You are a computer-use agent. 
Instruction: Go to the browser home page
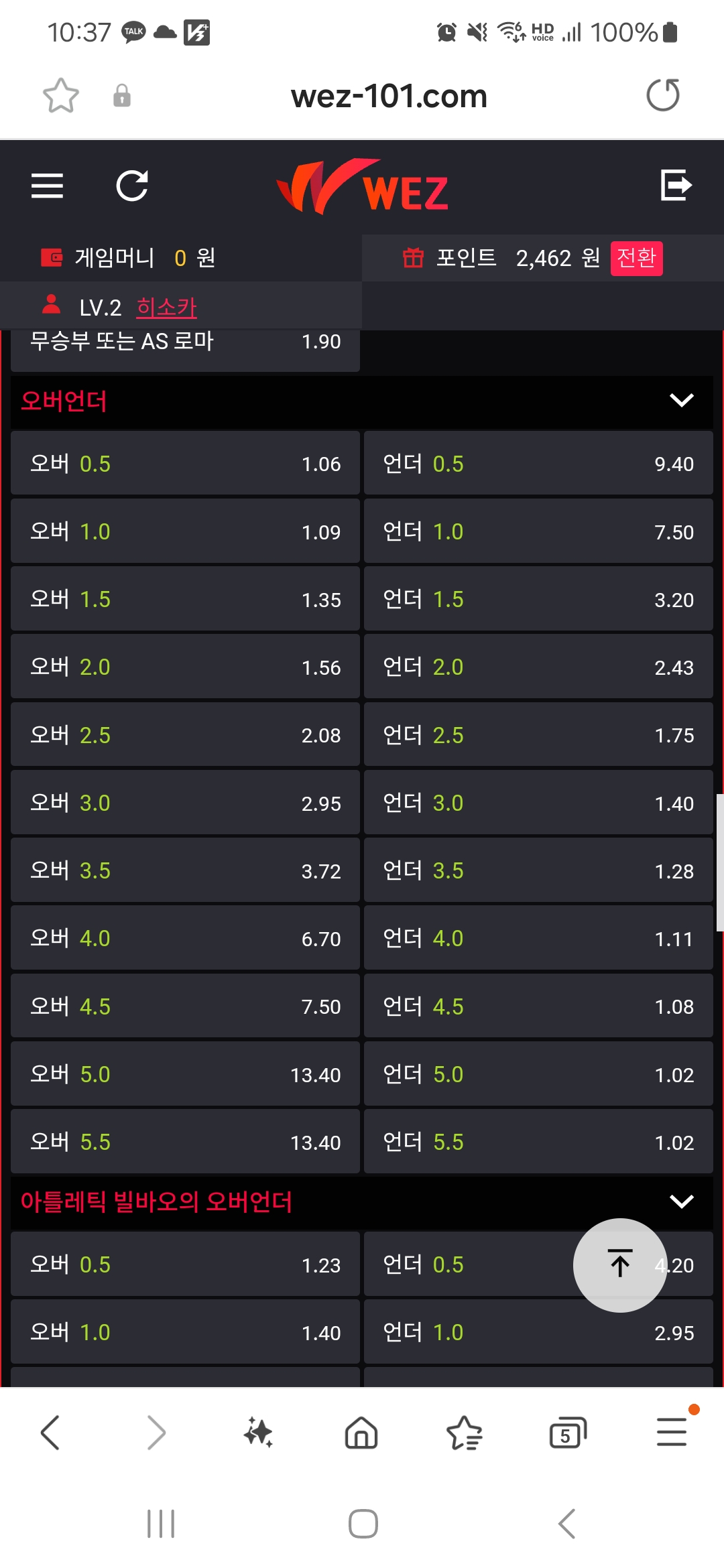click(361, 1433)
